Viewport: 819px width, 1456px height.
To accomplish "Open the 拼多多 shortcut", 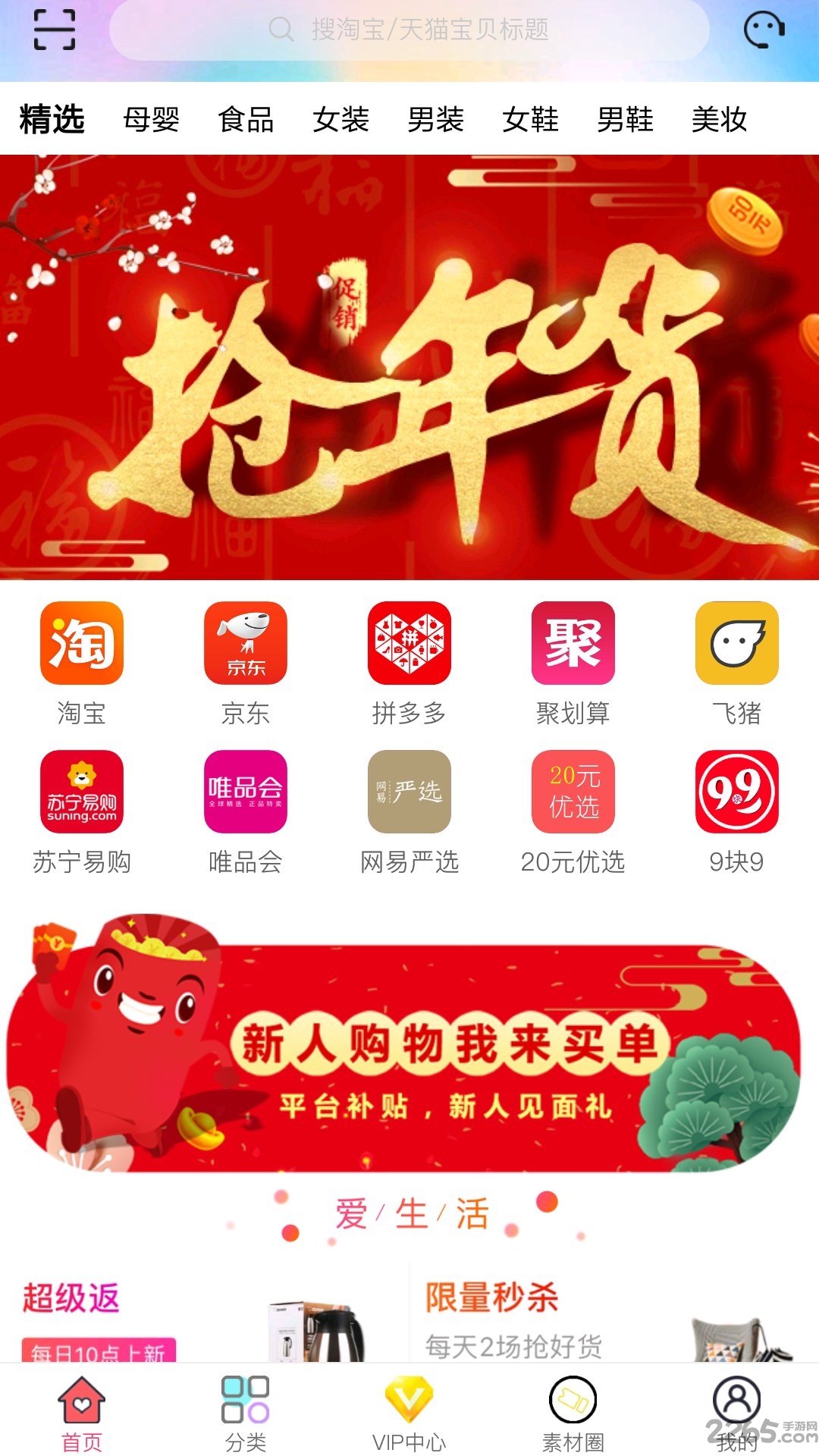I will click(x=409, y=661).
